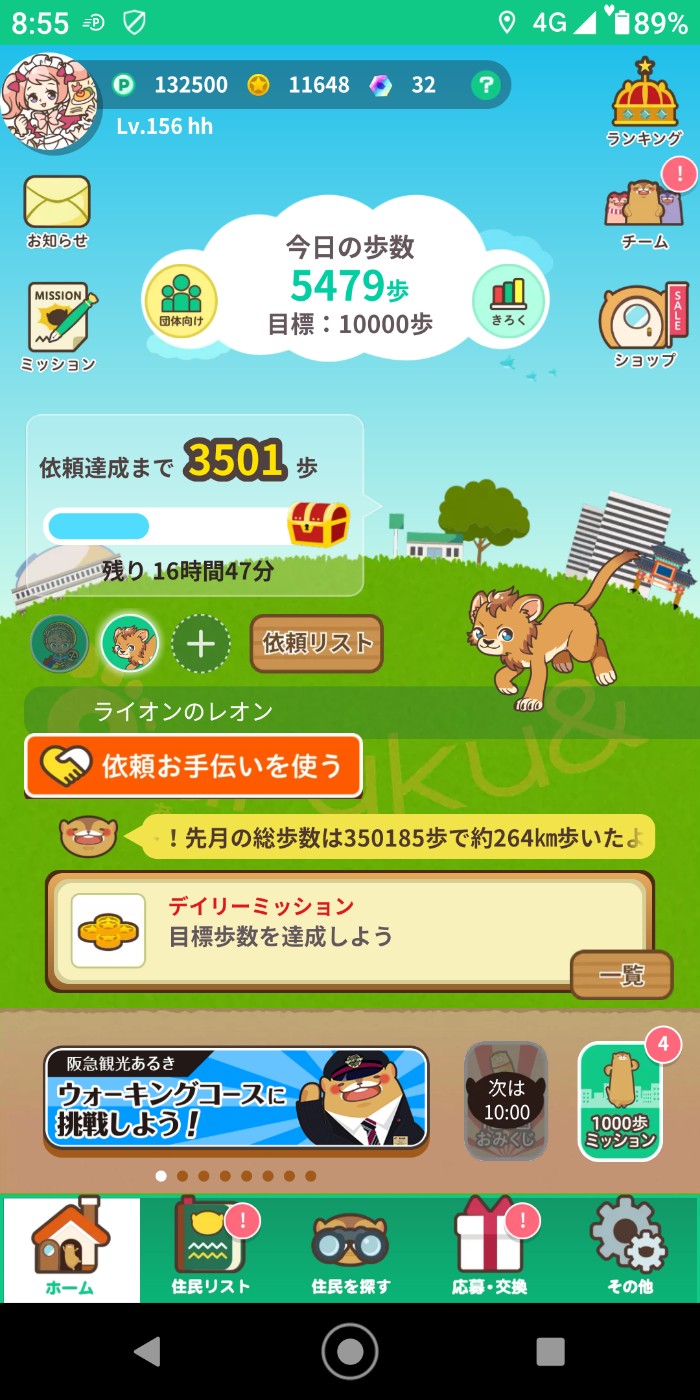
Task: Tap the 団体向け group button
Action: click(x=181, y=300)
